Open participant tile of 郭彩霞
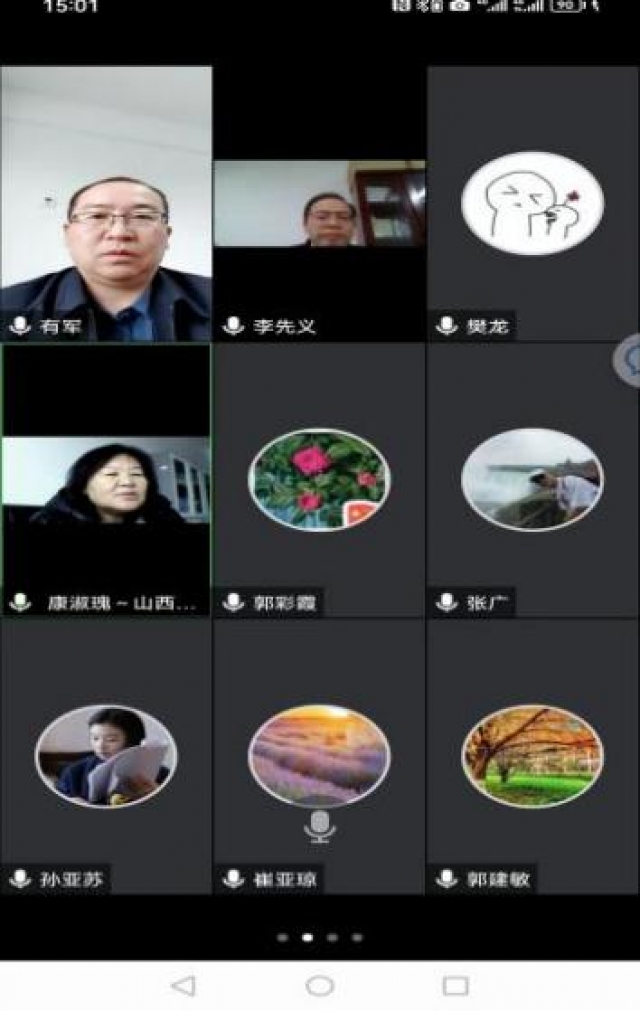This screenshot has width=640, height=1011. (x=319, y=480)
